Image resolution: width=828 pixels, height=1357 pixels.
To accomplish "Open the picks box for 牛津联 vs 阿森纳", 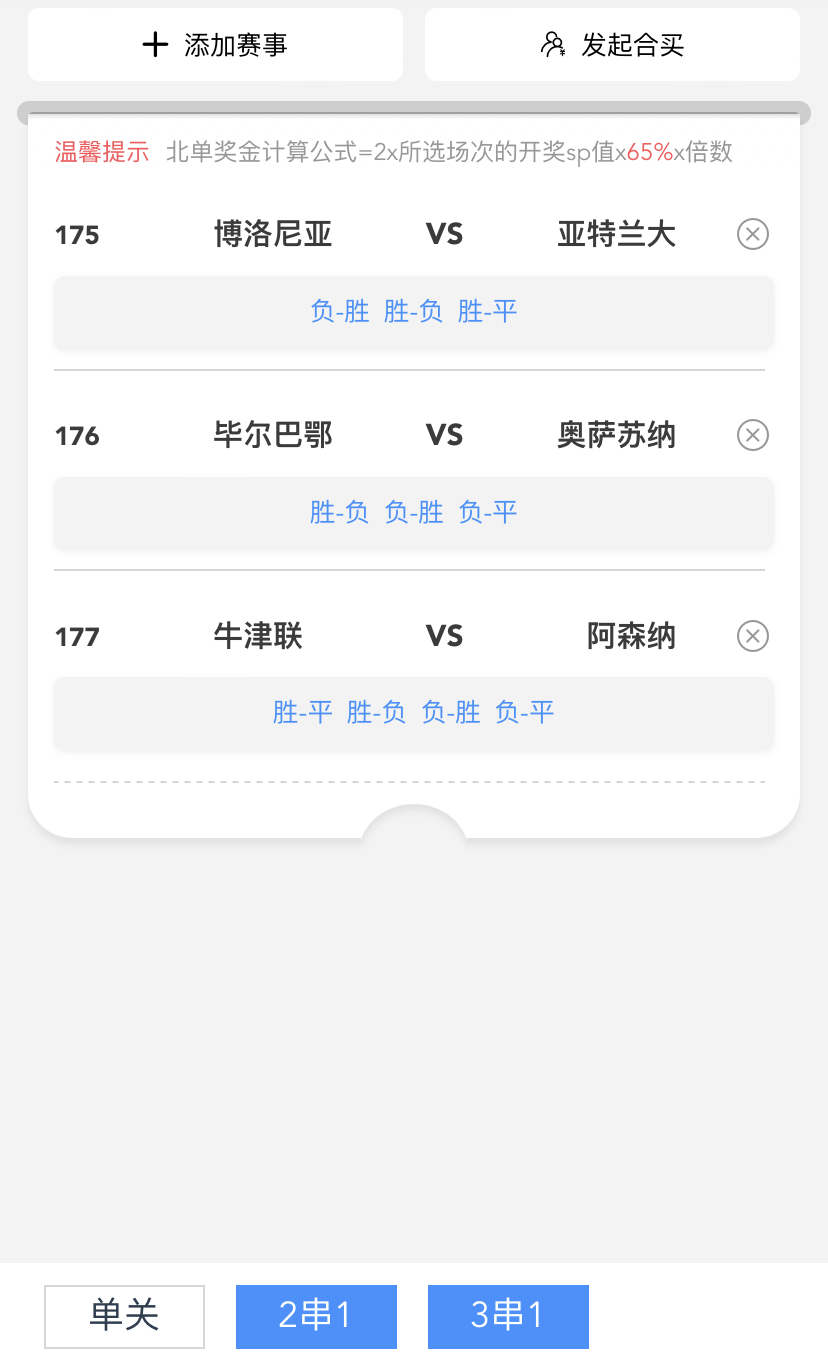I will pos(414,713).
